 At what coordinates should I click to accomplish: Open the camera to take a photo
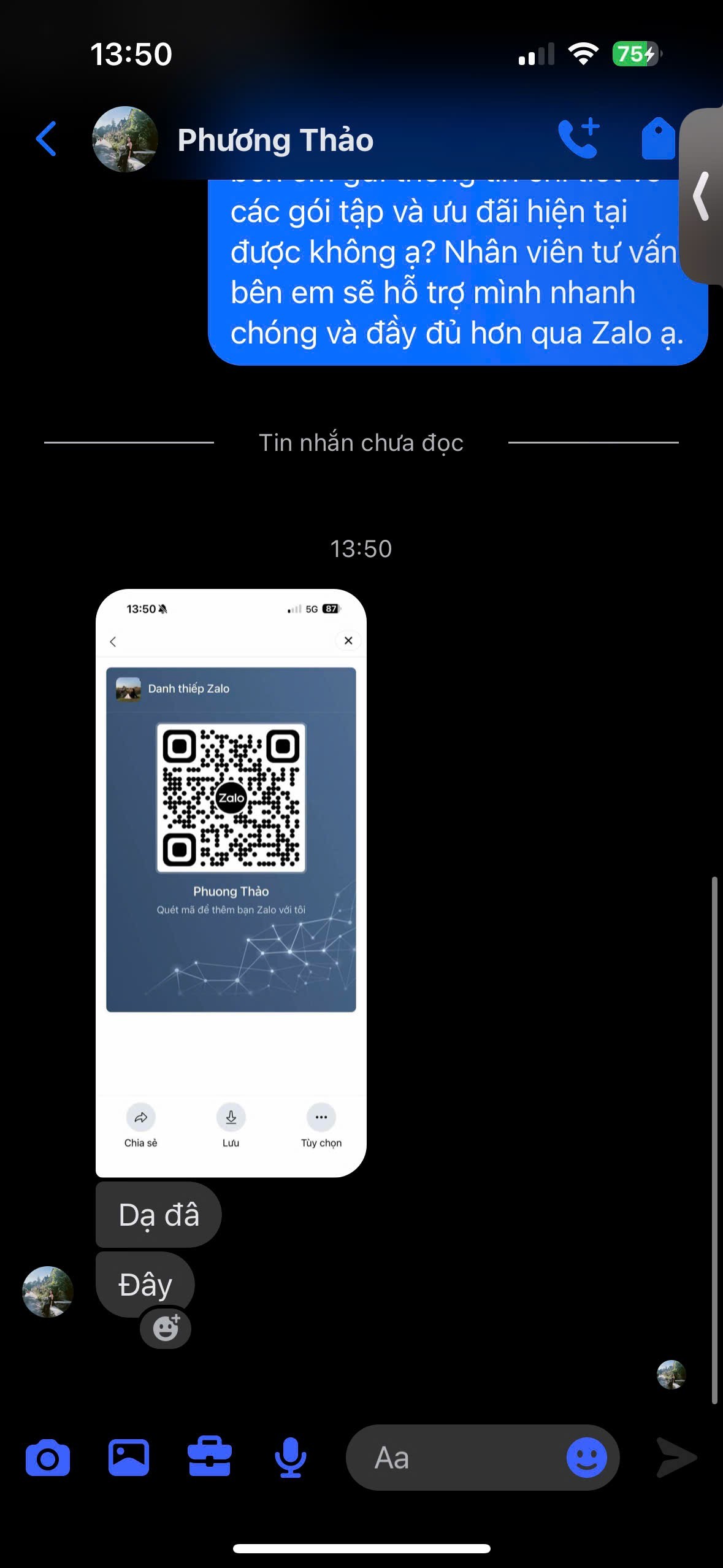48,1458
